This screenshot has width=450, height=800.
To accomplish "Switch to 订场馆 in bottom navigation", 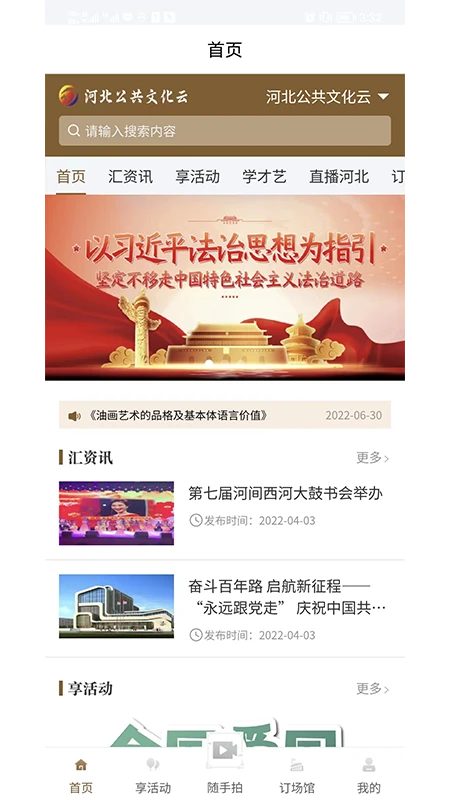I will [x=297, y=776].
